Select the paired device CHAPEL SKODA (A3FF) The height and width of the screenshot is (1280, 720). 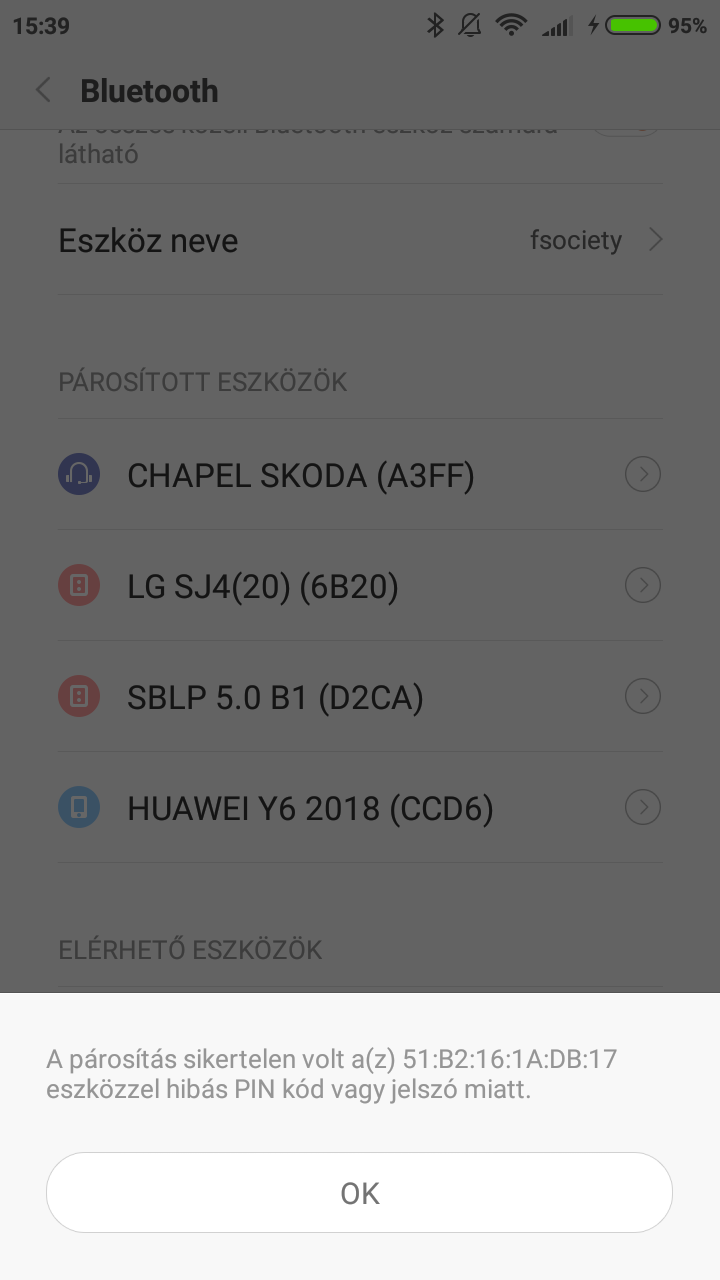[x=300, y=475]
